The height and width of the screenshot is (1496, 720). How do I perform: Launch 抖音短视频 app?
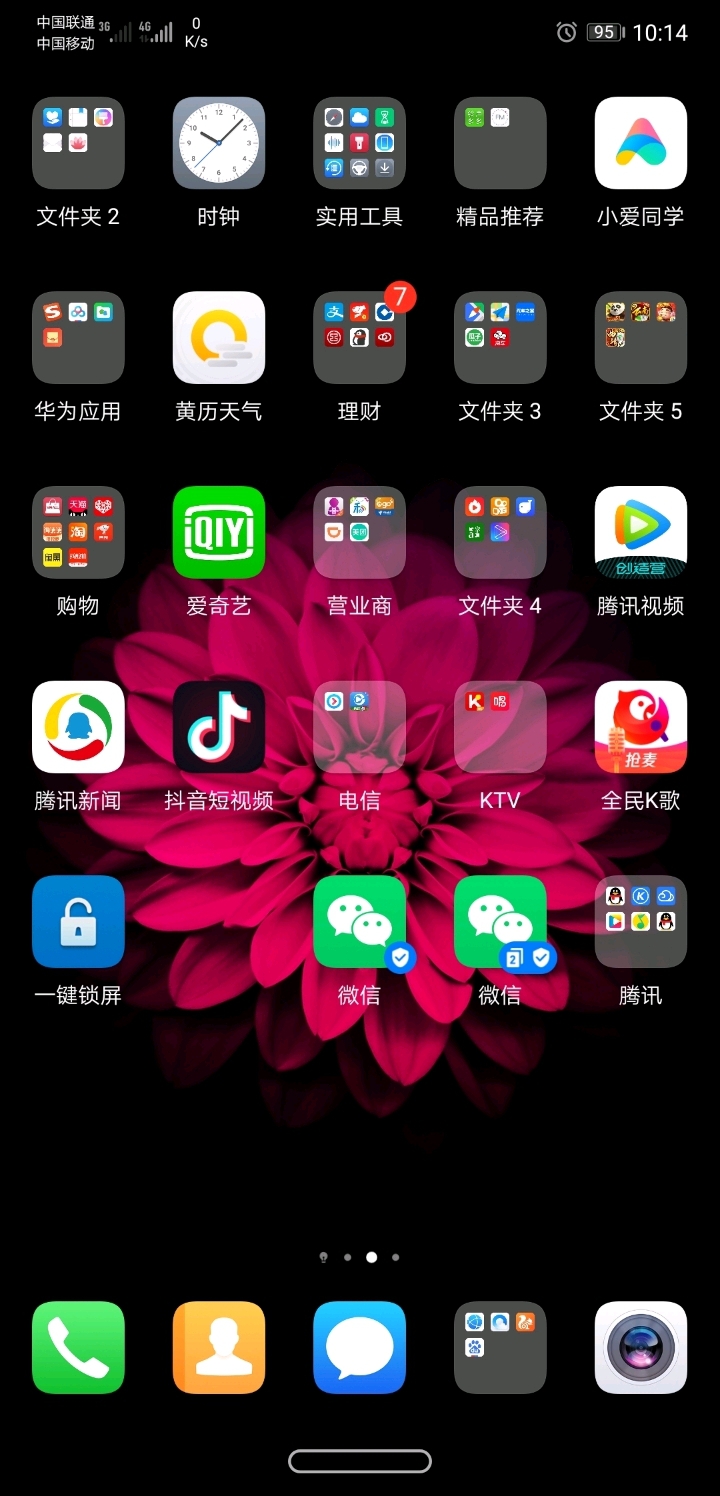point(218,727)
